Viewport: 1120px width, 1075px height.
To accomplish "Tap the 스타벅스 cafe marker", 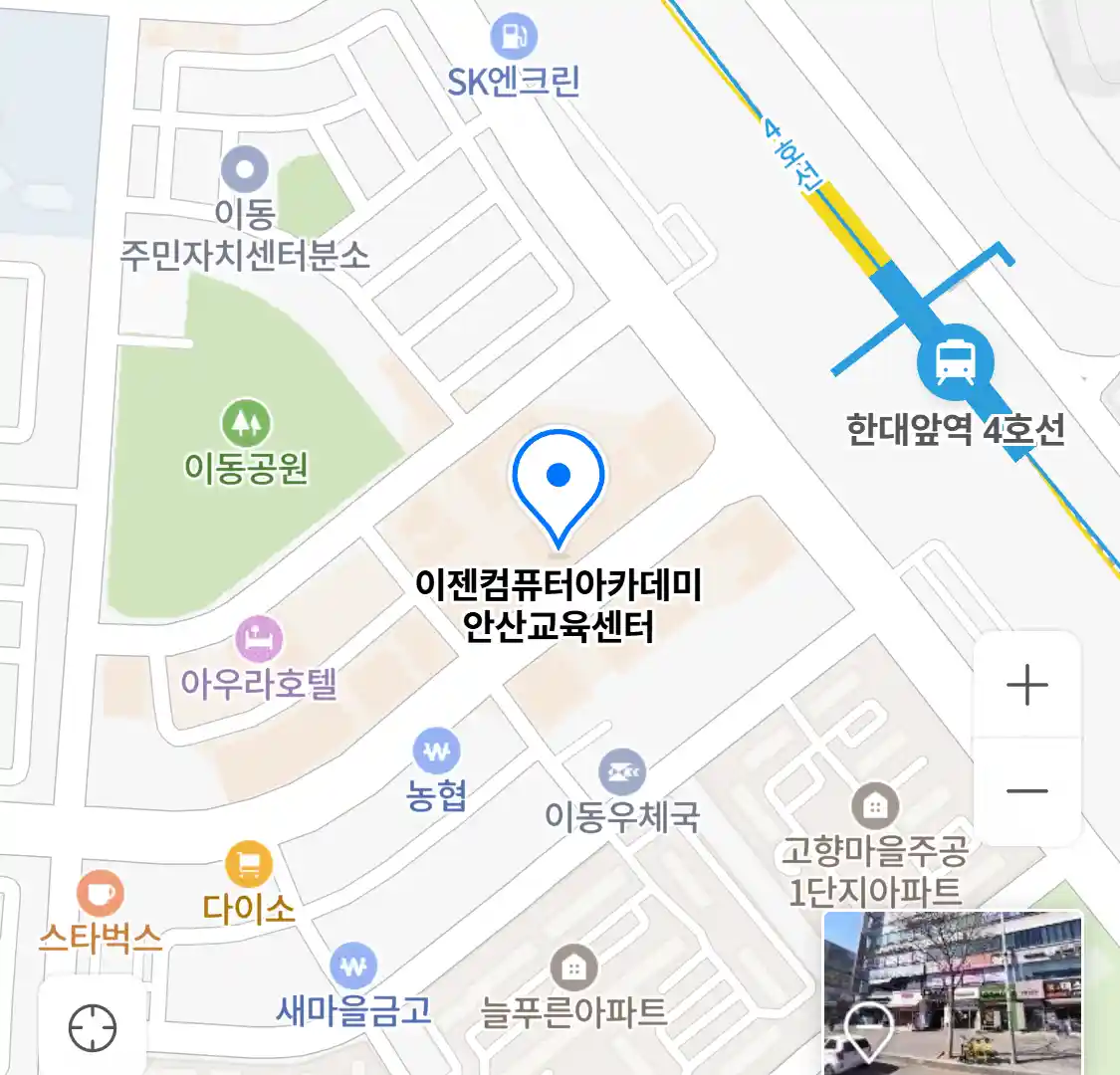I will tap(100, 893).
